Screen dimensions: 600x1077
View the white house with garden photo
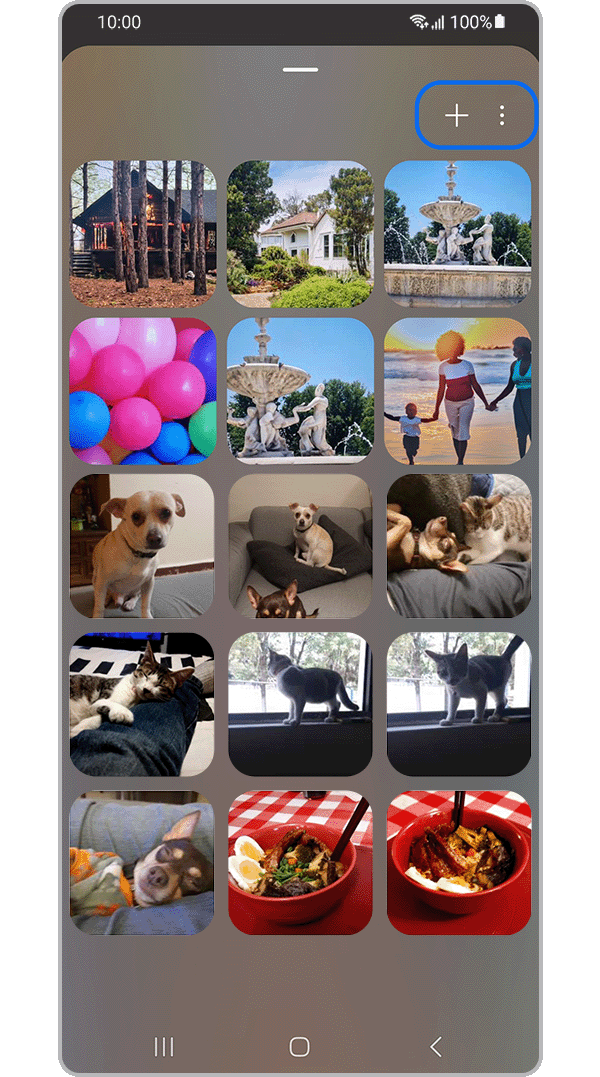pos(300,234)
